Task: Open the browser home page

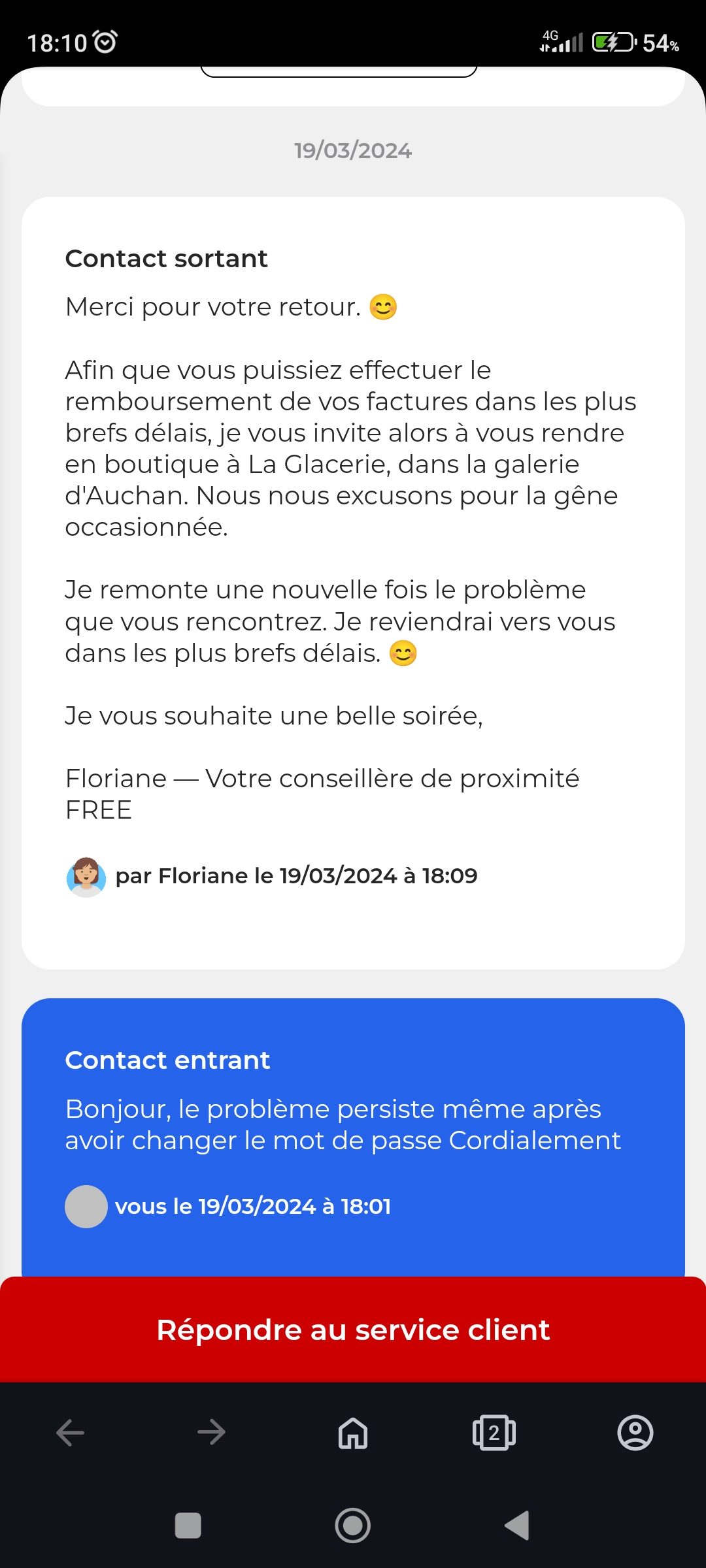Action: click(353, 1433)
